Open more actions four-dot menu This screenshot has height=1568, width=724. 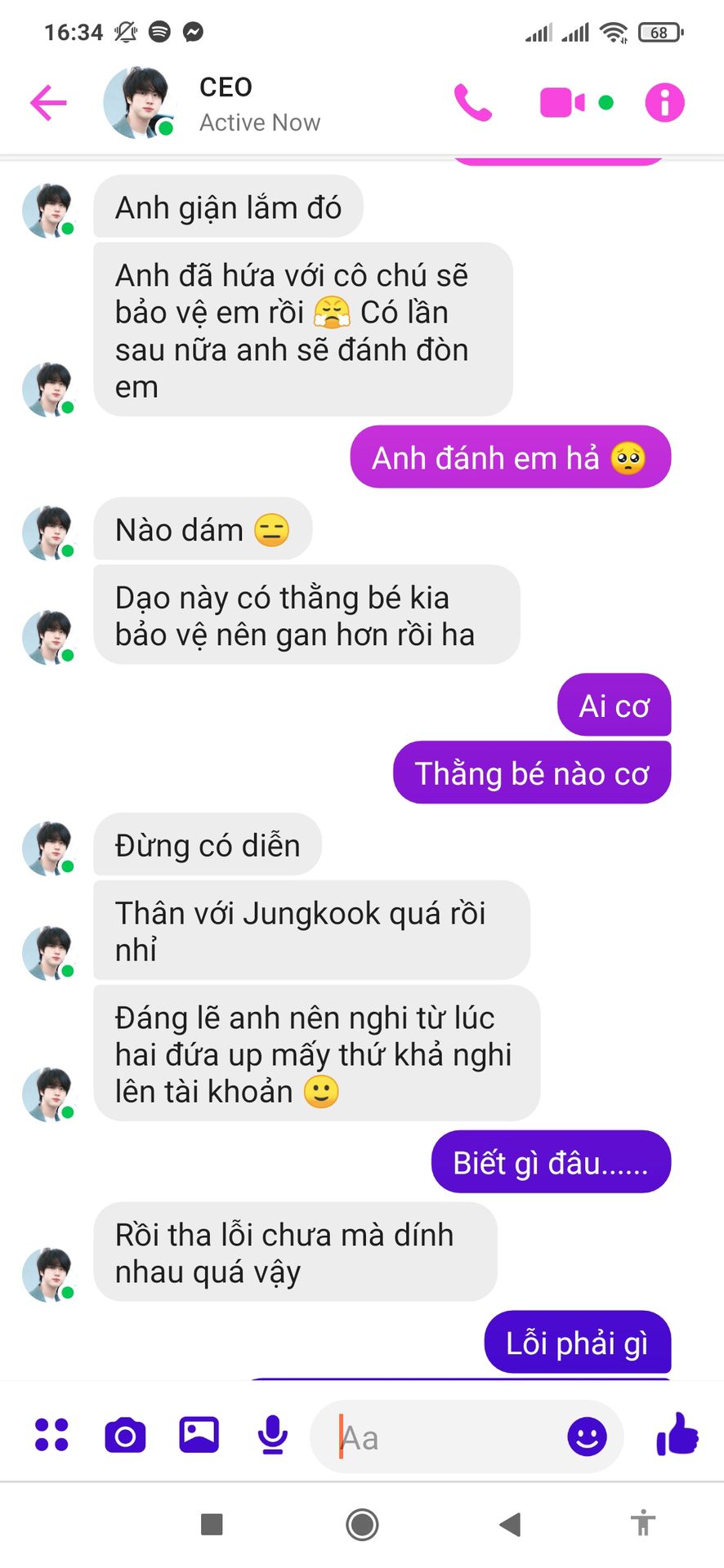coord(51,1435)
